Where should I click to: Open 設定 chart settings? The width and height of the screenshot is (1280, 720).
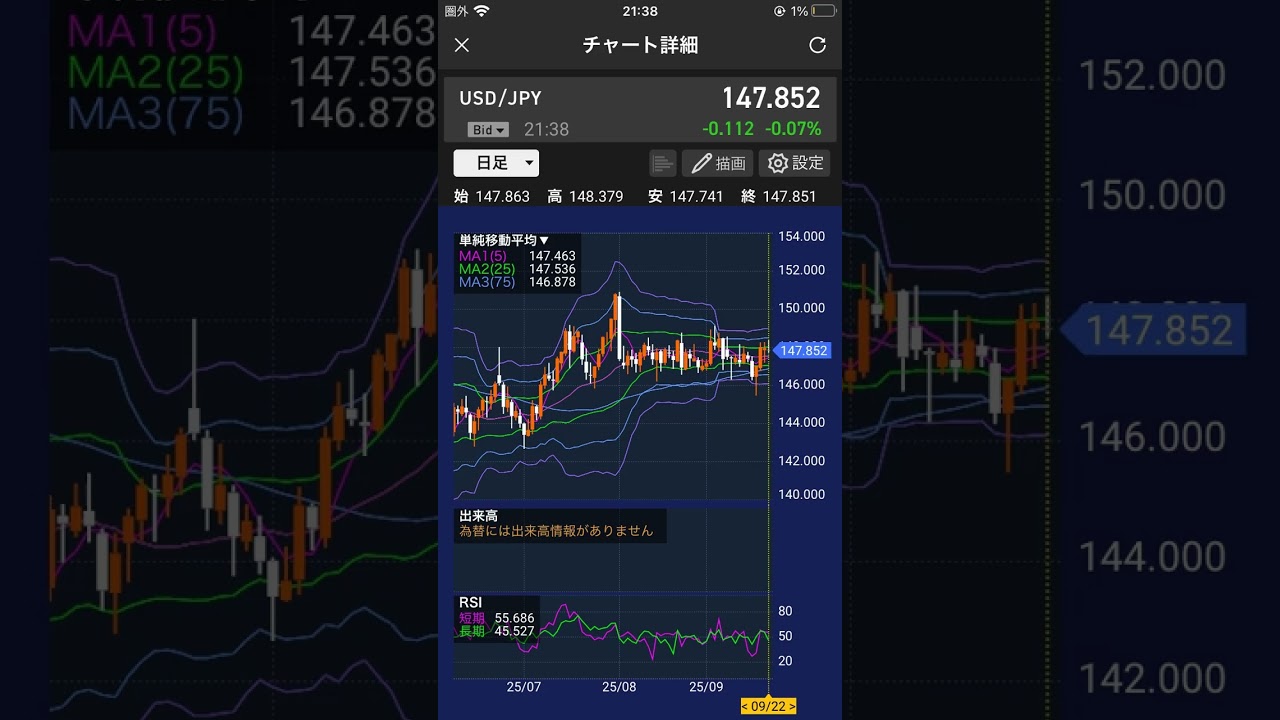(x=795, y=163)
